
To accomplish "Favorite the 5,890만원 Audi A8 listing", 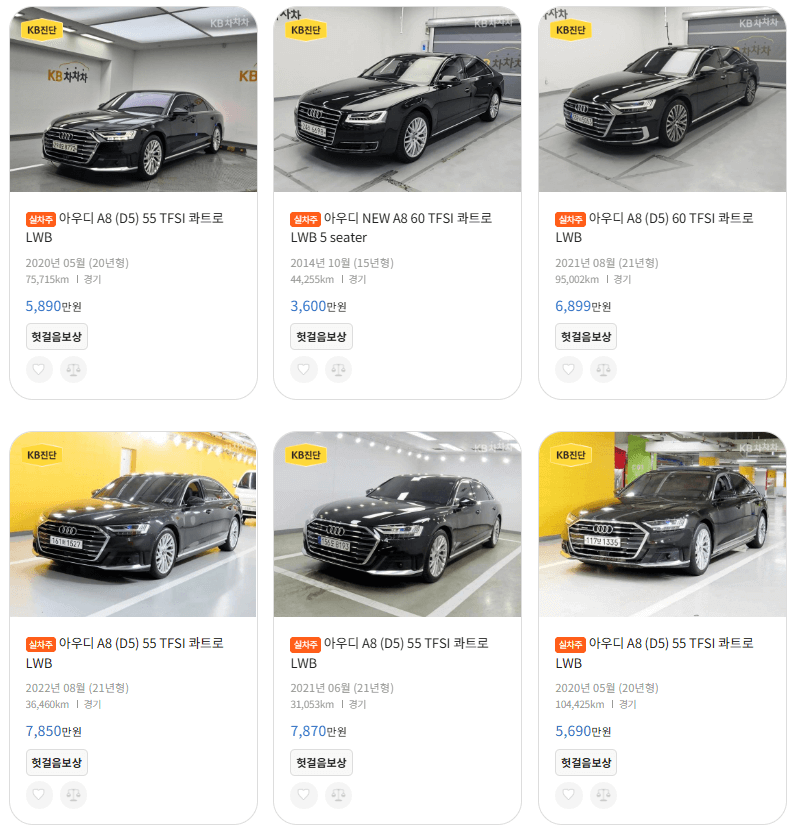I will (39, 369).
